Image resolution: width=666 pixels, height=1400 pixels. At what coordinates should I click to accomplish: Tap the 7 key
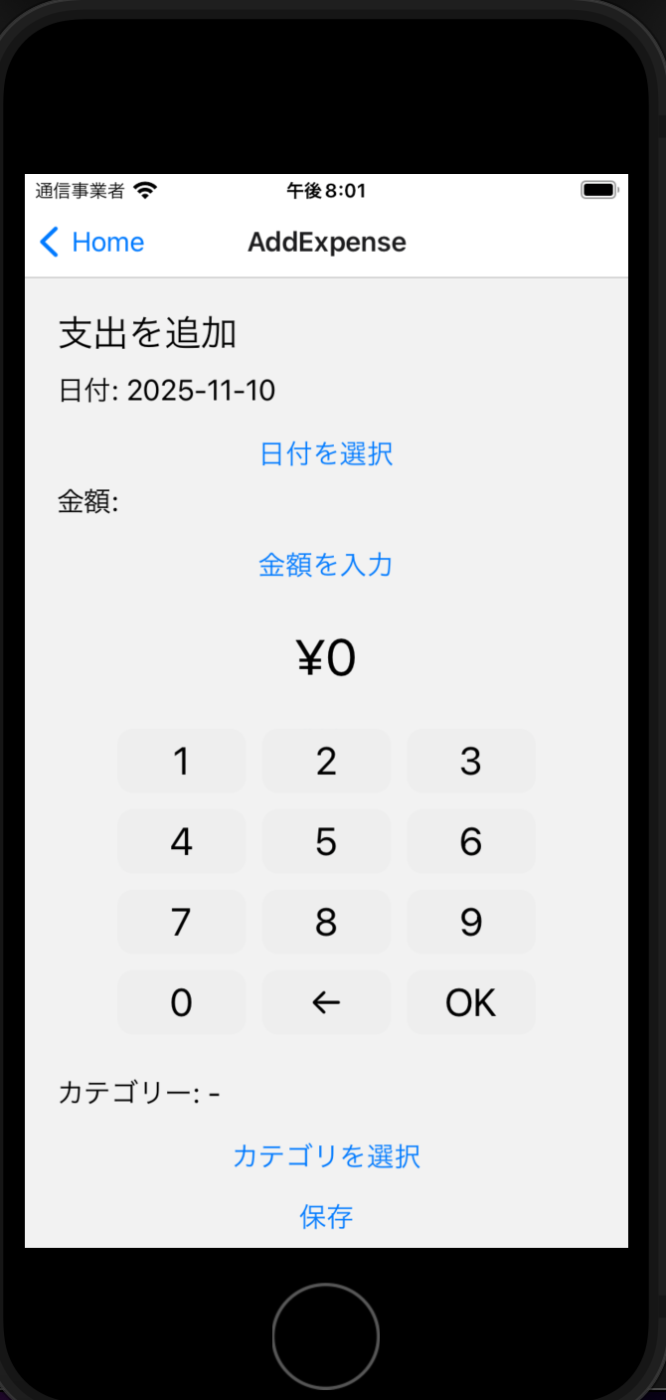click(181, 921)
